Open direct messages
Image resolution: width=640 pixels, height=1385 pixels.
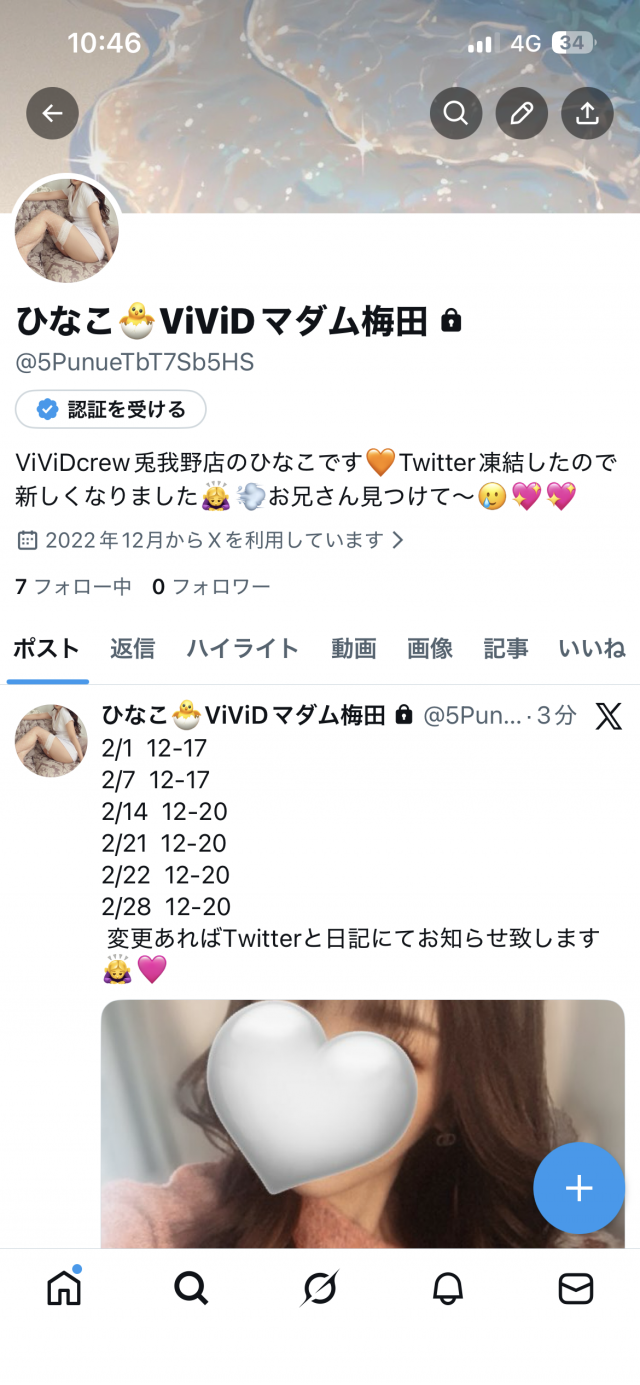[x=576, y=1289]
